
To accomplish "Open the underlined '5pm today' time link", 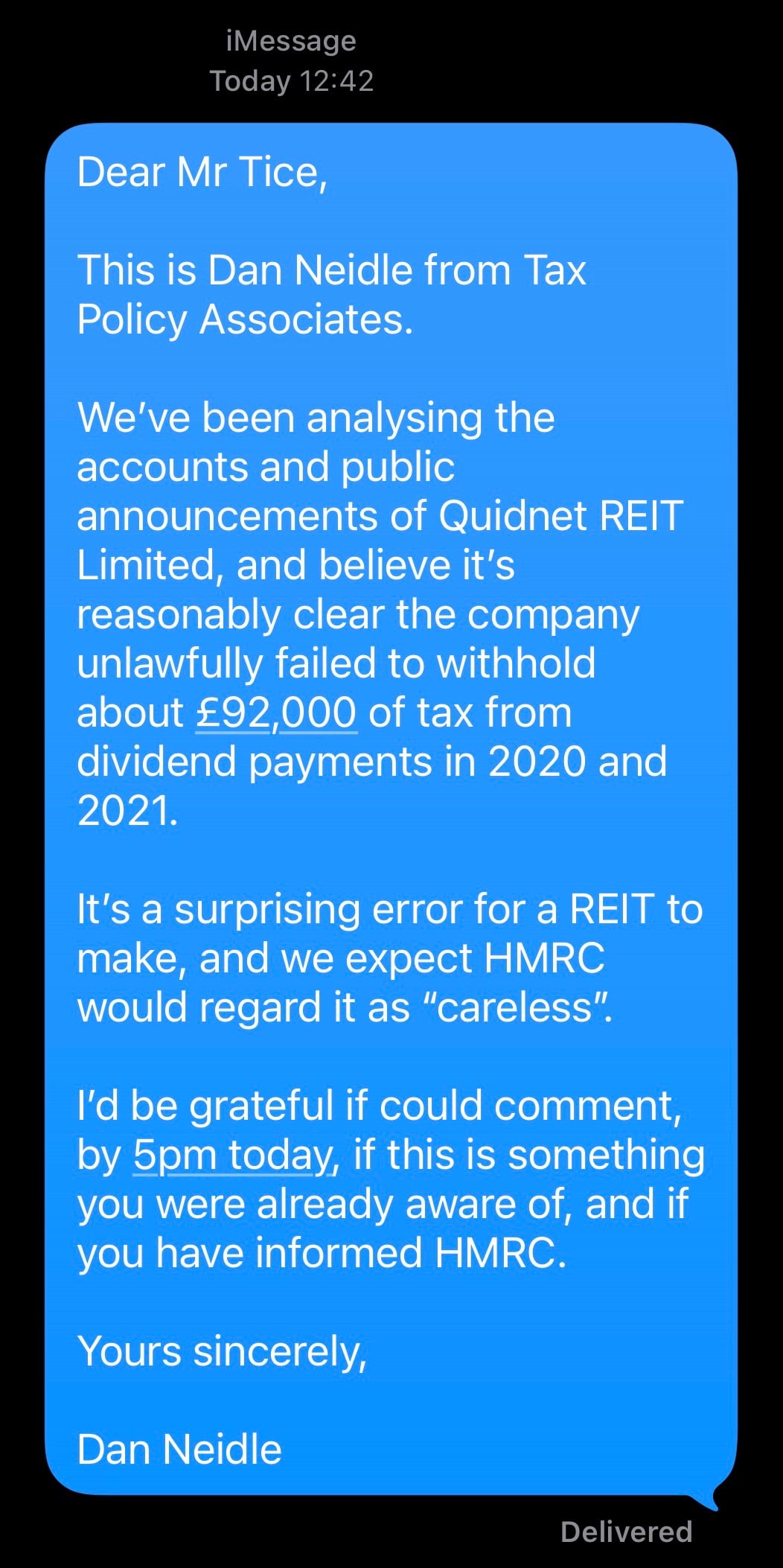I will click(x=234, y=1156).
